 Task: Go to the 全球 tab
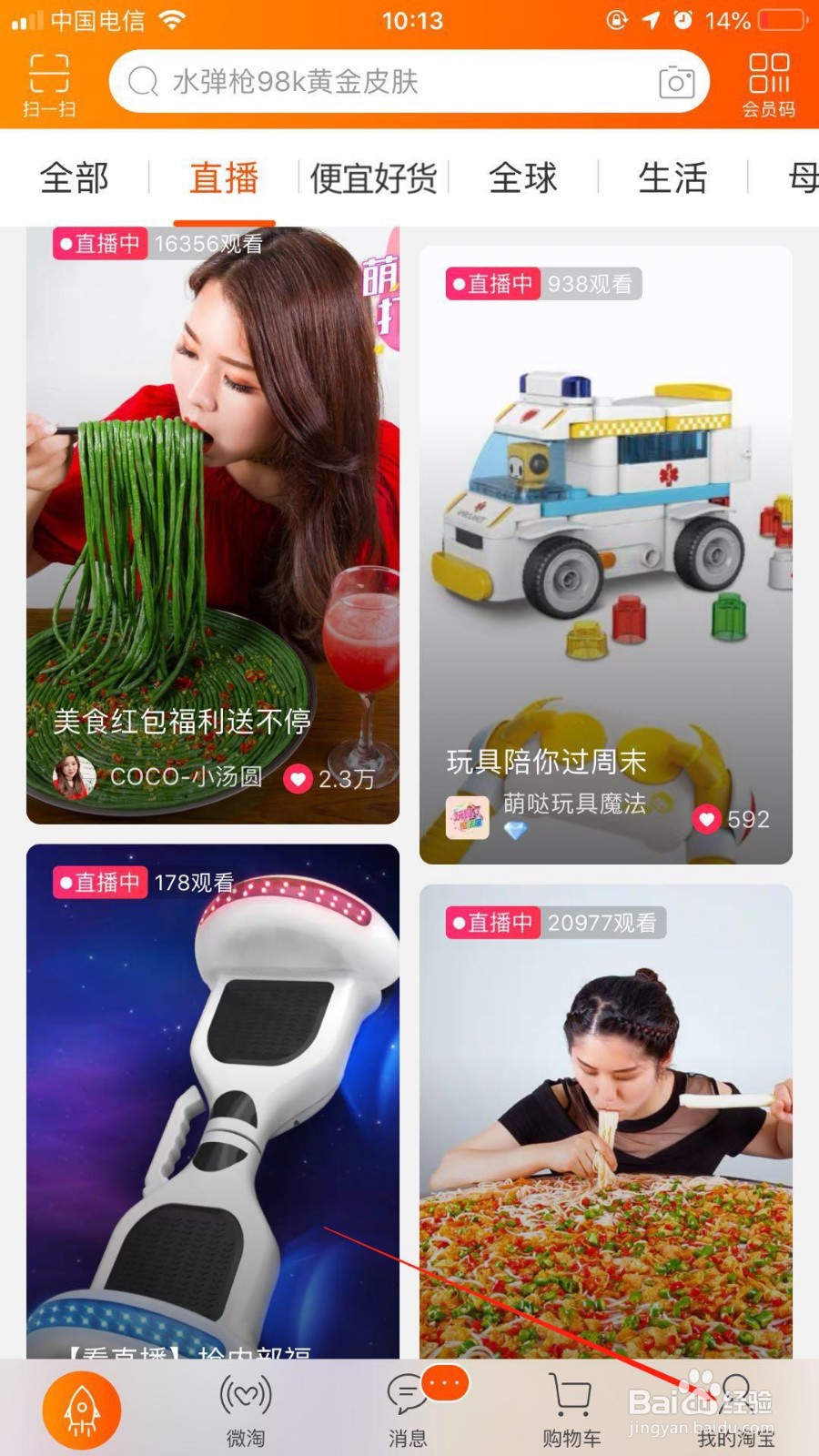[x=522, y=177]
